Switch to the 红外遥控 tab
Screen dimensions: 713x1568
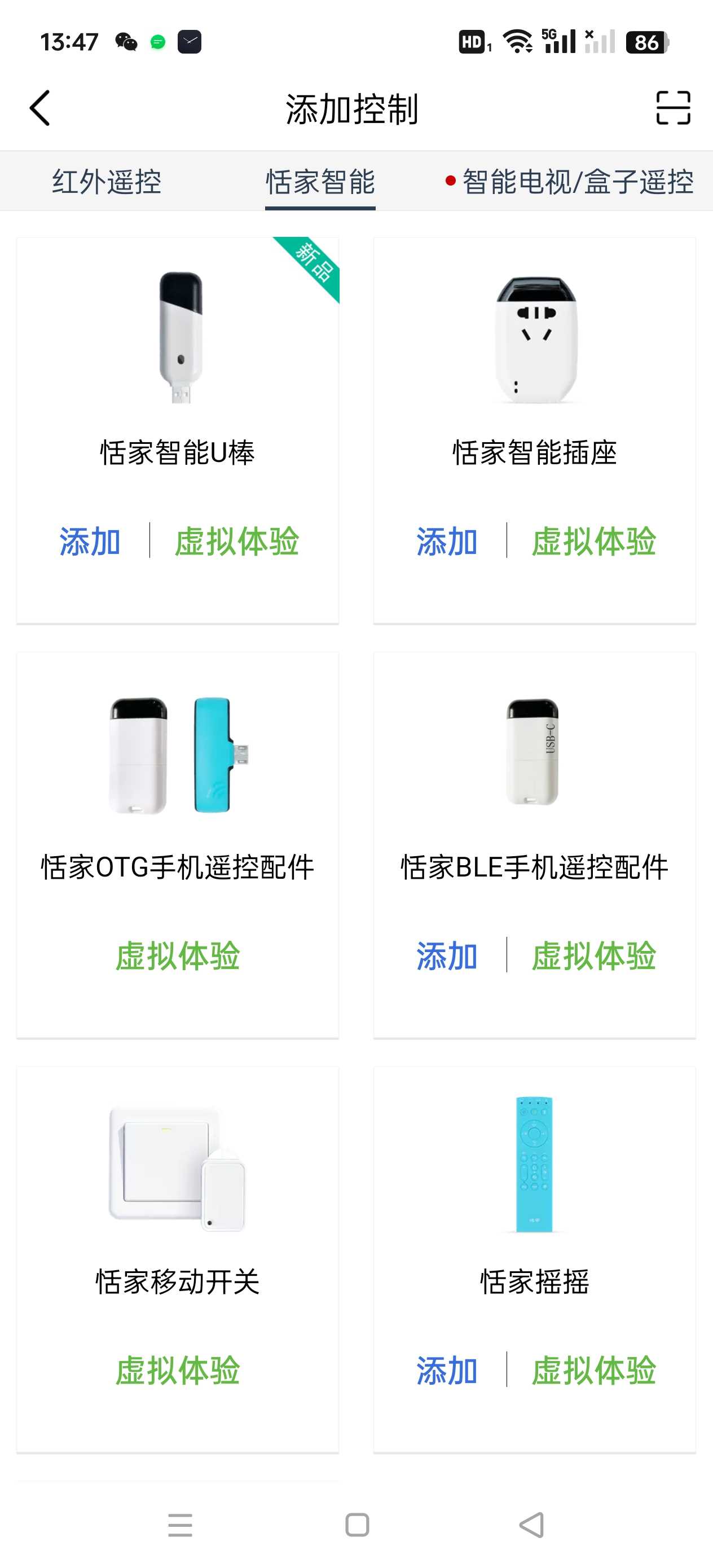click(107, 182)
